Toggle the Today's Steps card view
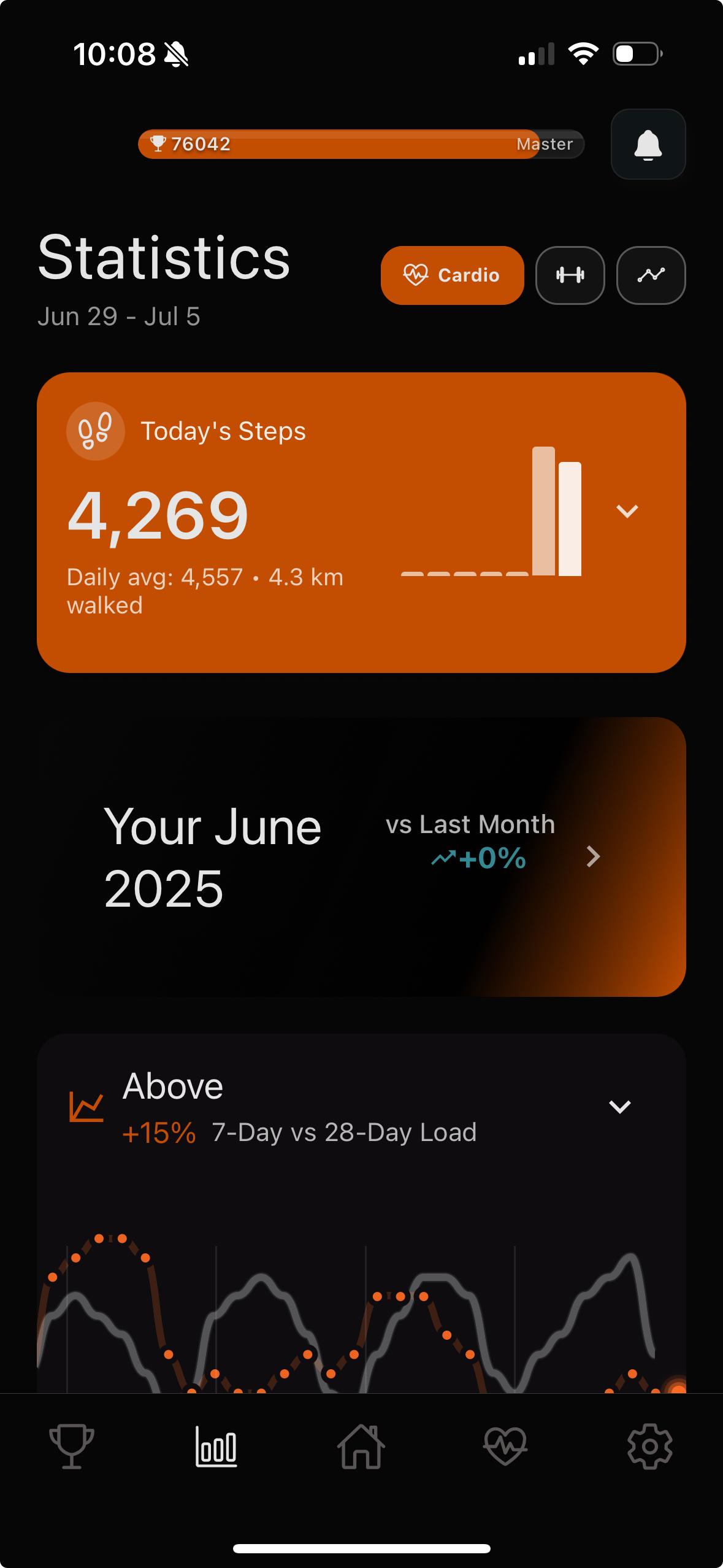 627,510
